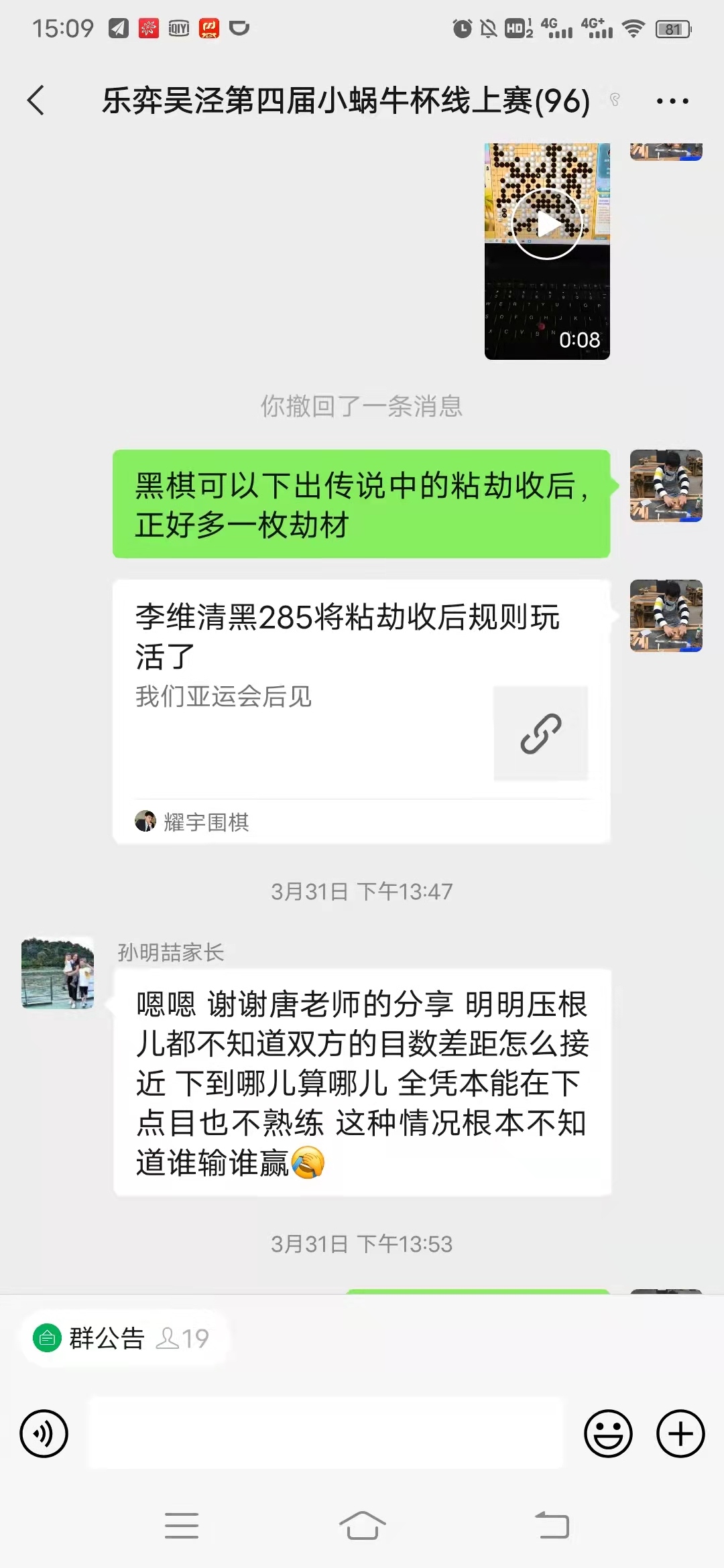Open the plus attachments menu
The height and width of the screenshot is (1568, 724).
(680, 1433)
